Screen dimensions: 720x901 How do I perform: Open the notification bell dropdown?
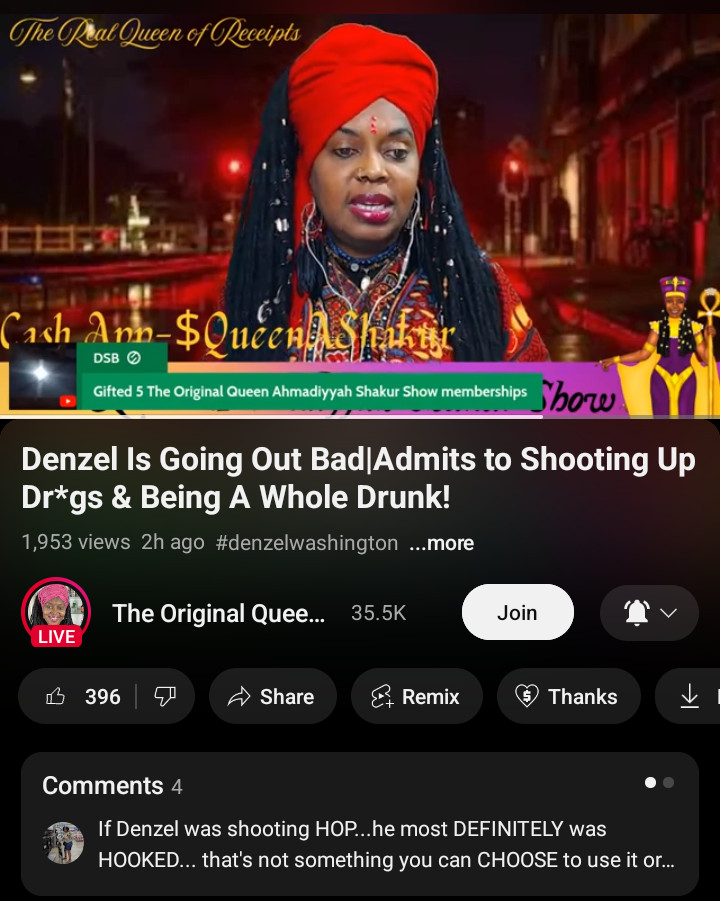649,613
